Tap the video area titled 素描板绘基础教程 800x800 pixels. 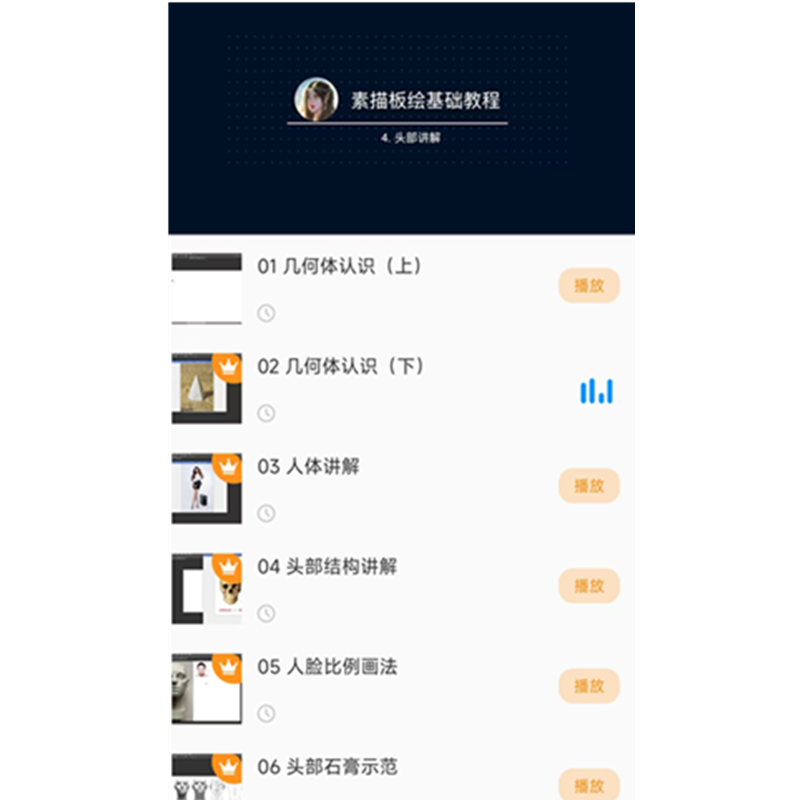pyautogui.click(x=401, y=117)
